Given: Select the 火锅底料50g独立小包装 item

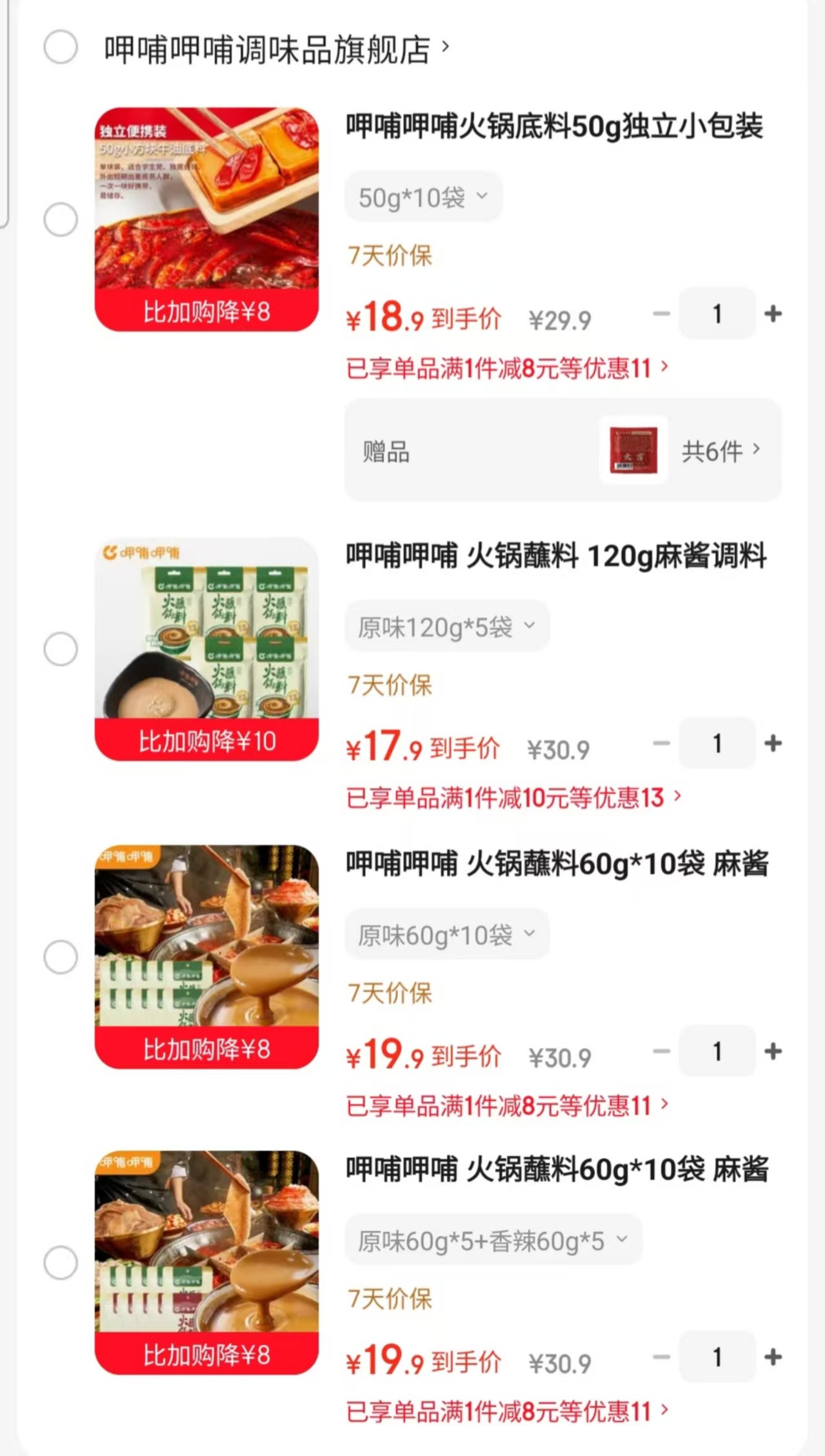Looking at the screenshot, I should [61, 219].
